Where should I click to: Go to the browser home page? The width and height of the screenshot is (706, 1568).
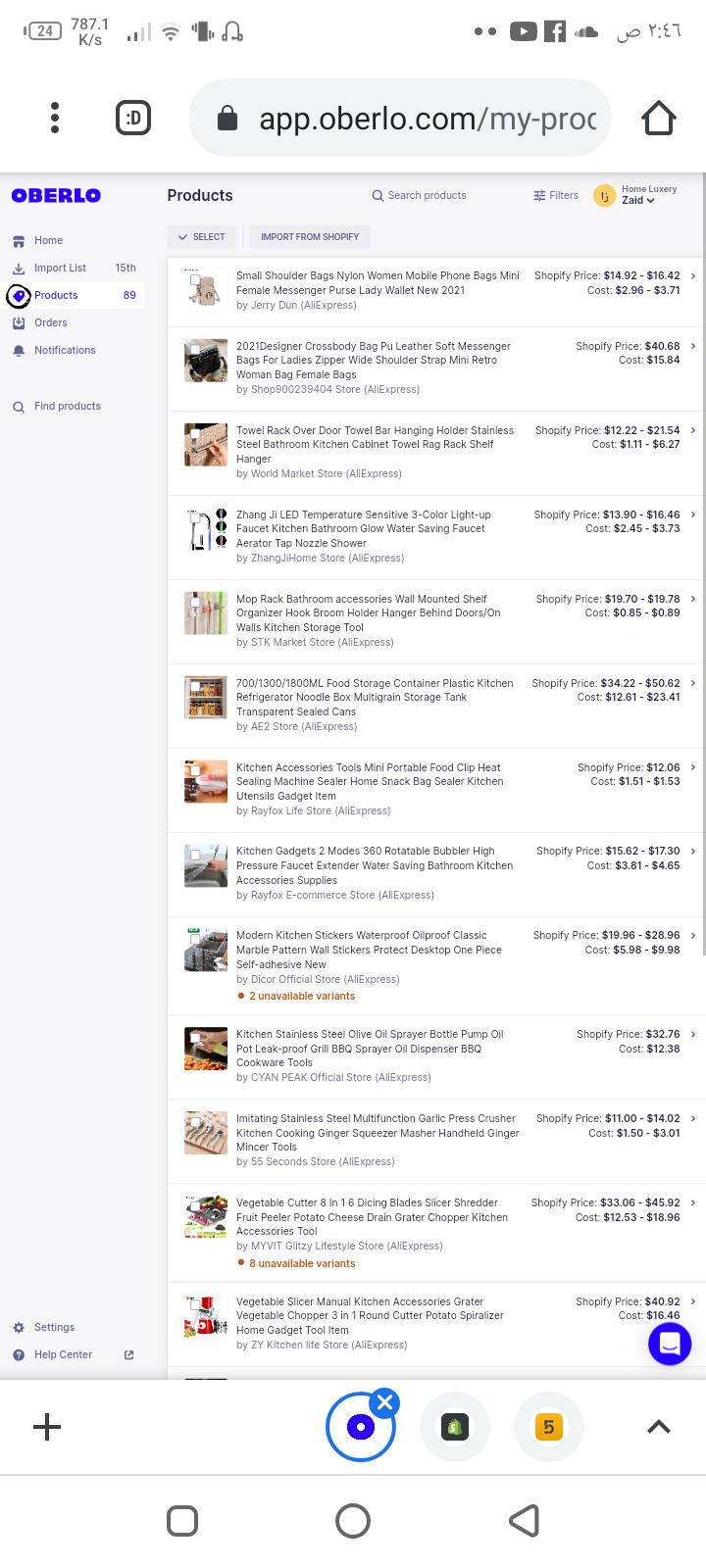point(659,119)
